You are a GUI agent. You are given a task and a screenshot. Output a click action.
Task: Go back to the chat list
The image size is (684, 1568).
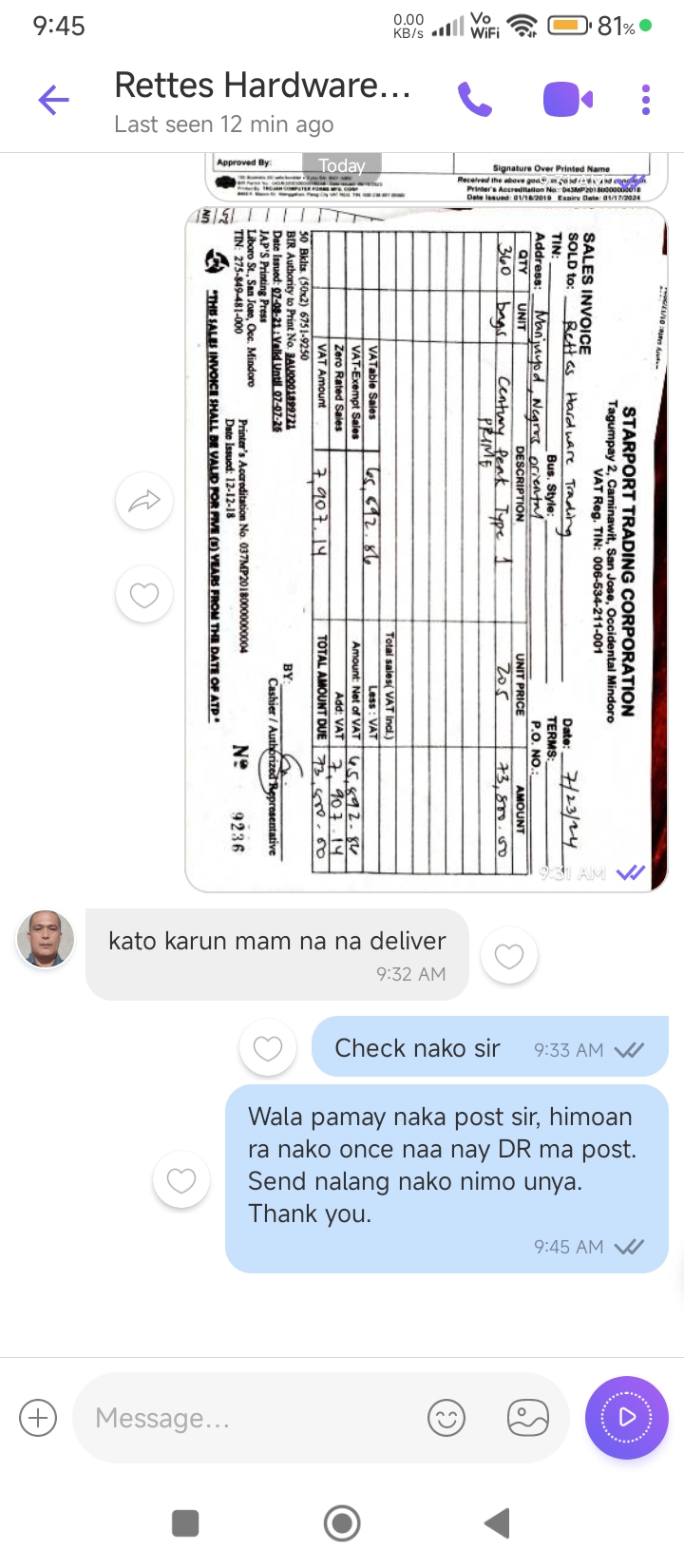(x=54, y=100)
